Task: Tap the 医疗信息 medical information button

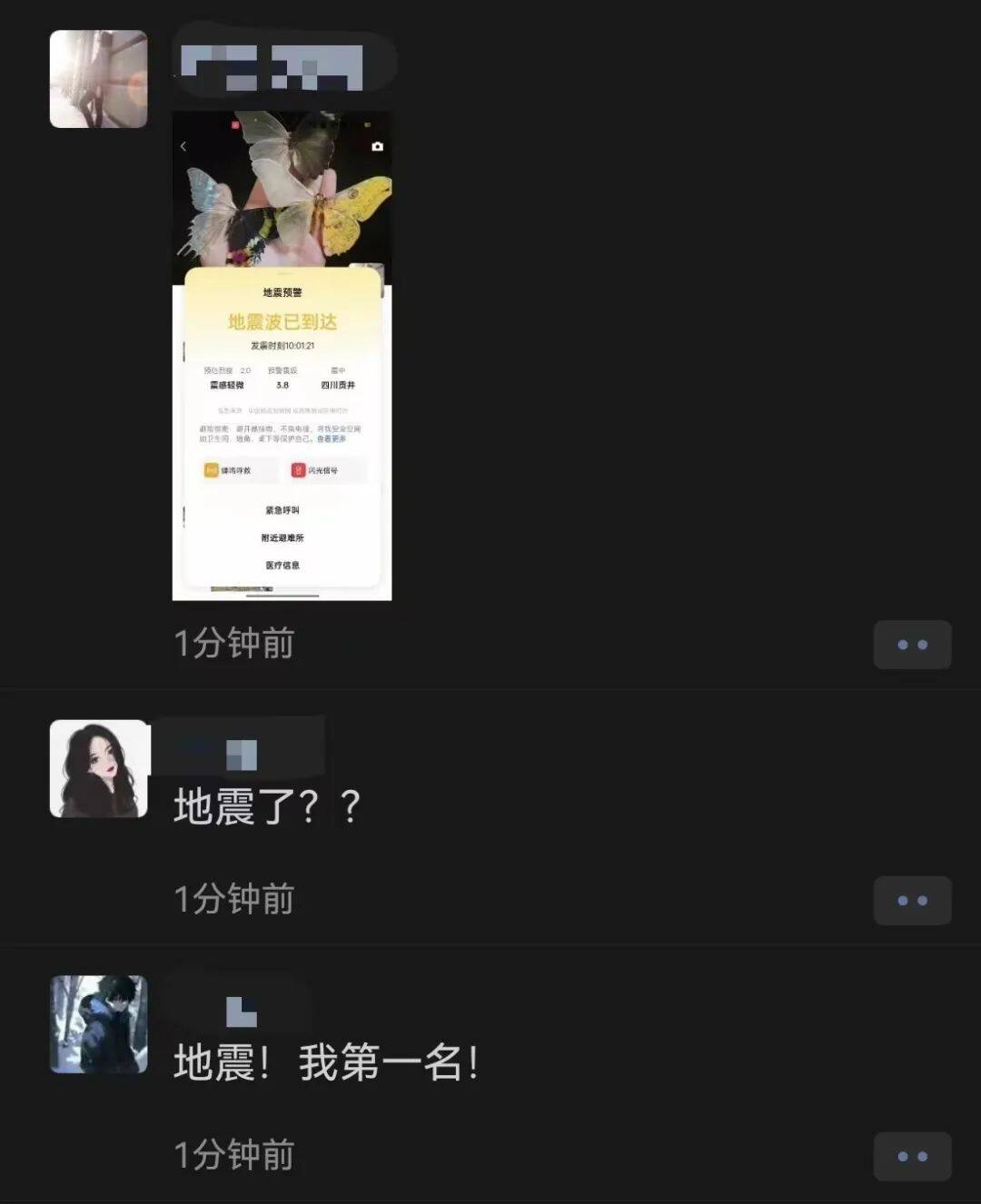Action: click(x=282, y=565)
